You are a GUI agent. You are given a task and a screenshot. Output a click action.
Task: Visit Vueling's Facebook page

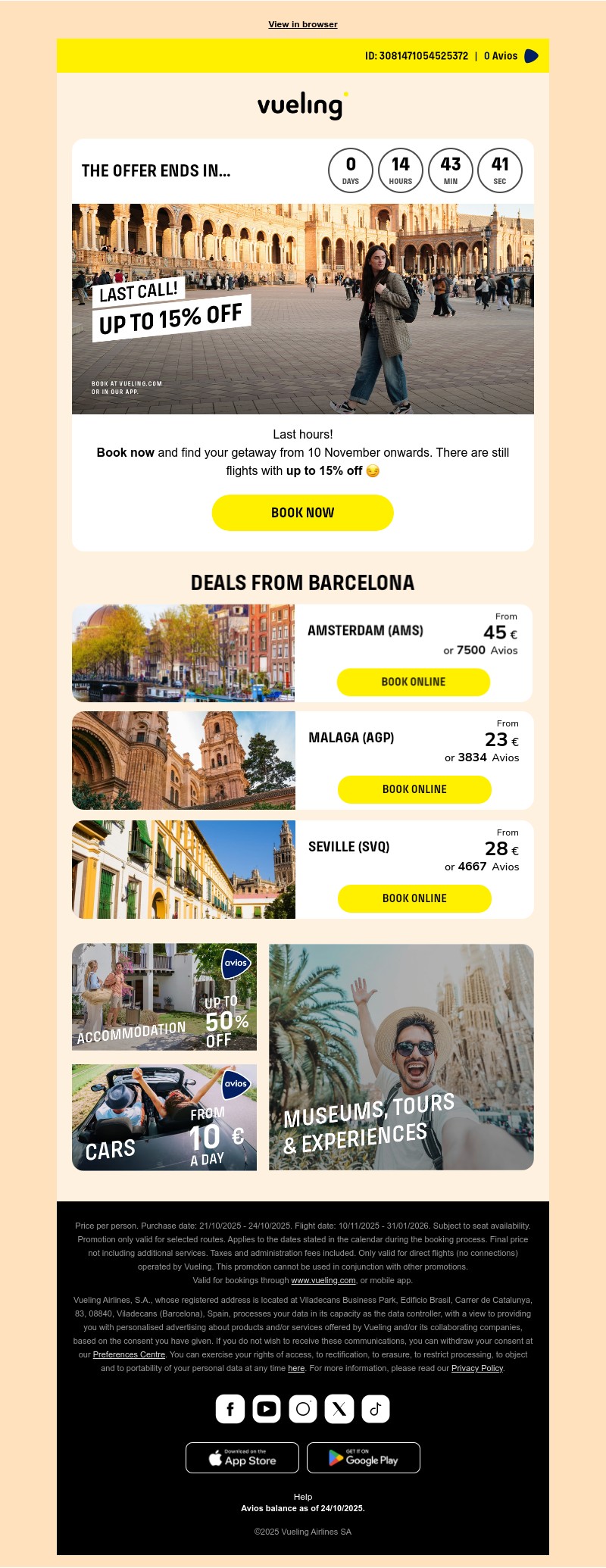pos(230,1409)
